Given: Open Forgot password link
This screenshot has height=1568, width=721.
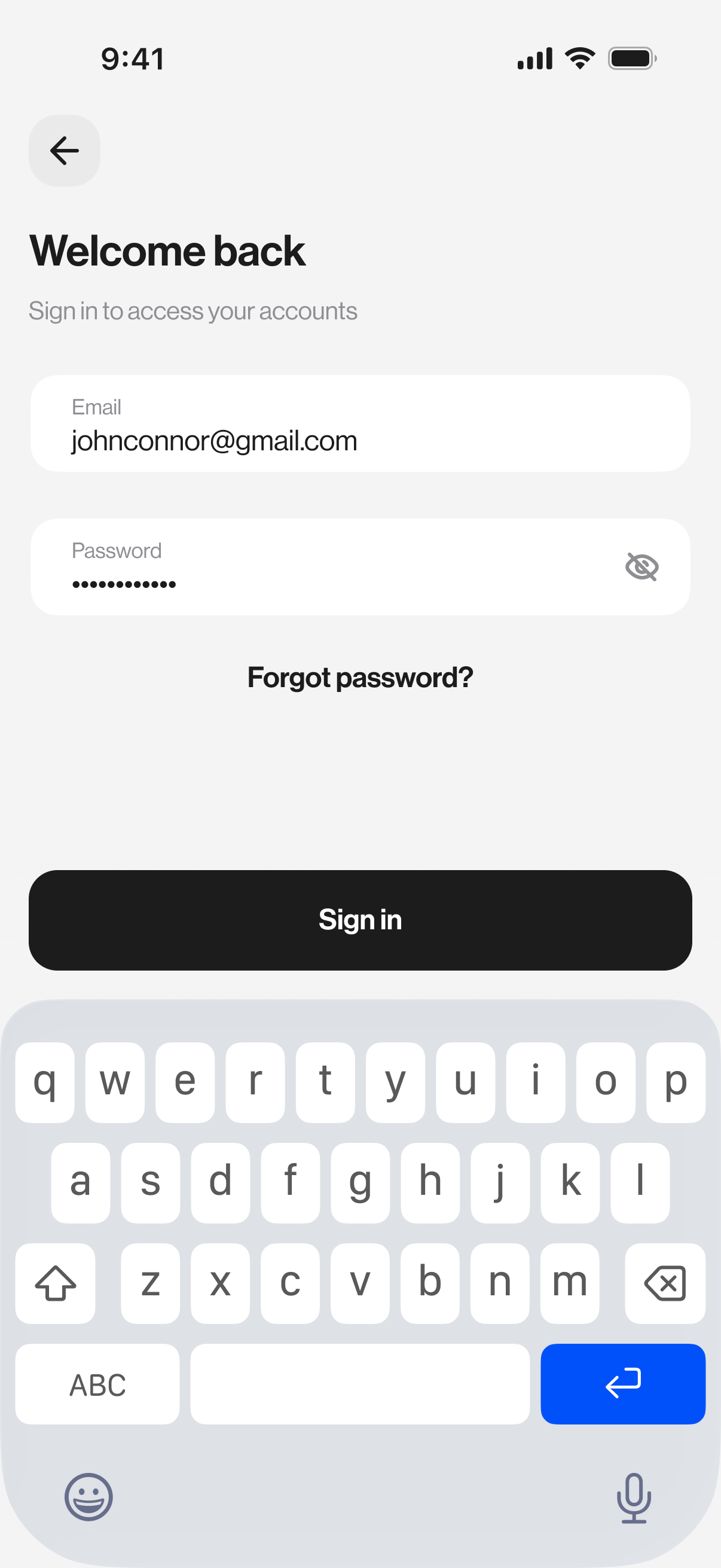Looking at the screenshot, I should (x=360, y=677).
